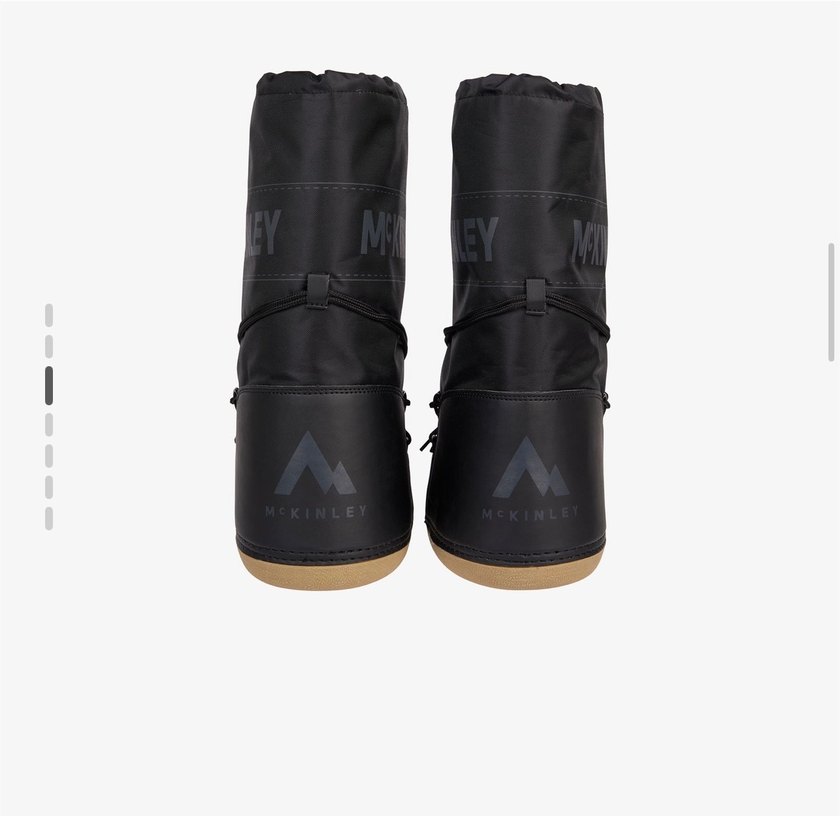
Task: Jump to the first gallery image indicator
Action: coord(49,315)
